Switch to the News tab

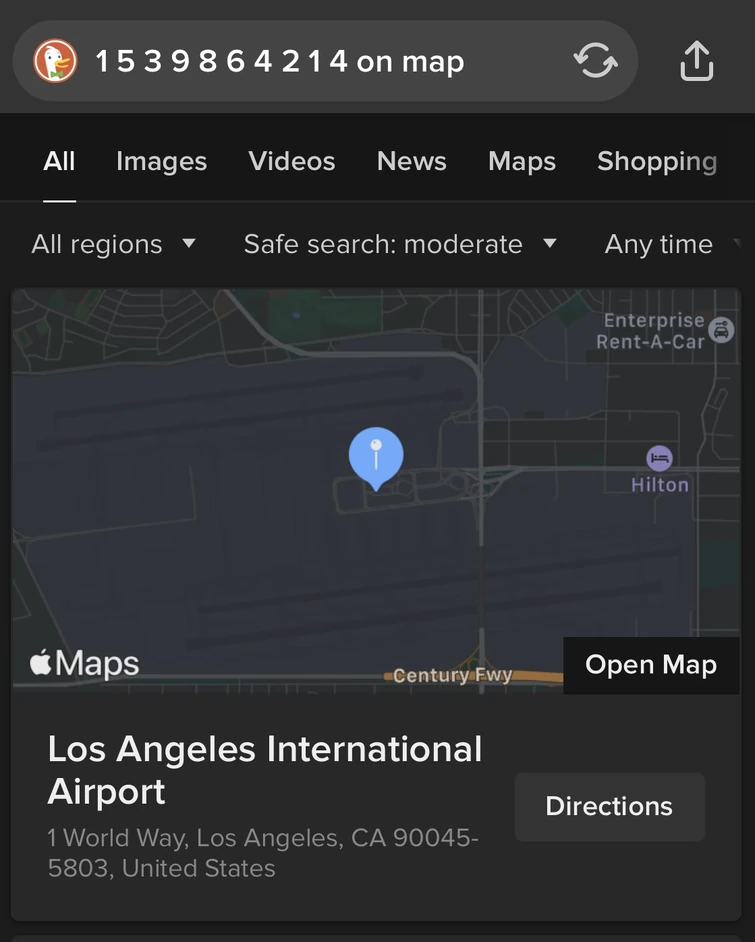tap(411, 162)
